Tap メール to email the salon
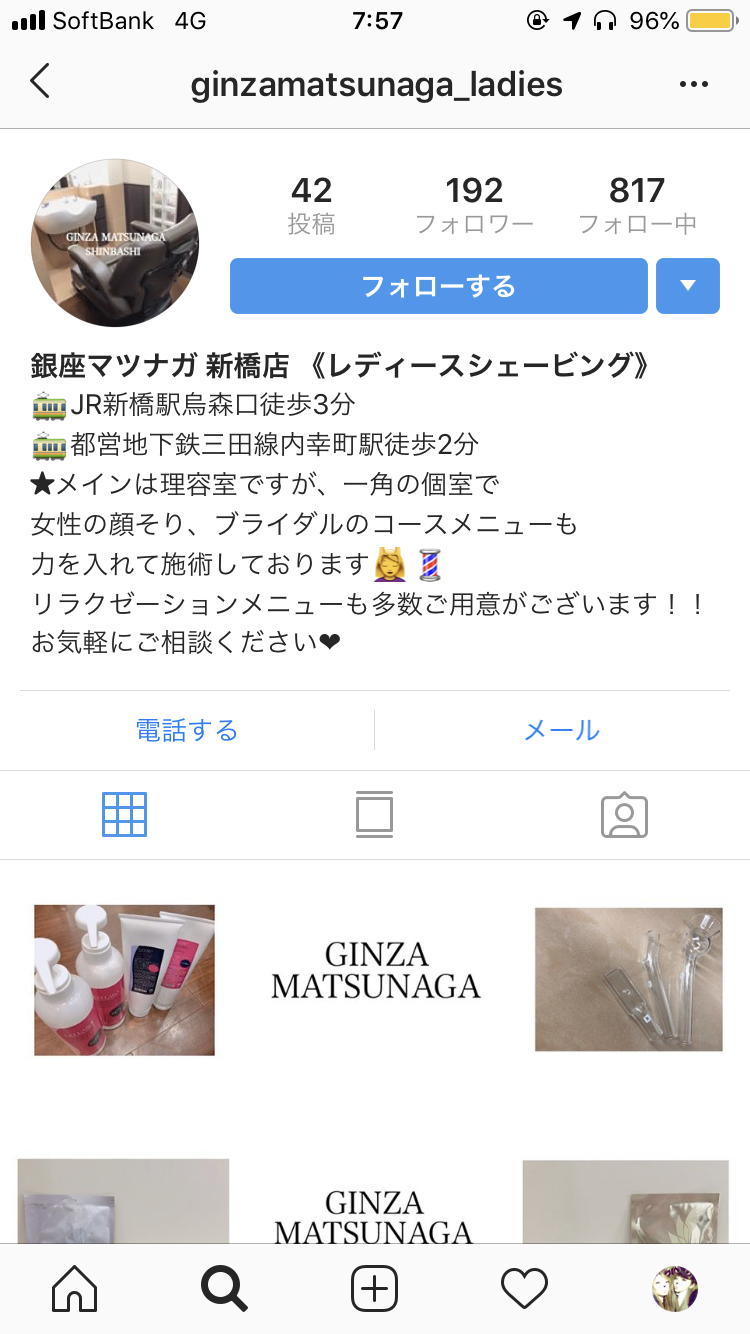Screen dimensions: 750x1334 [562, 730]
